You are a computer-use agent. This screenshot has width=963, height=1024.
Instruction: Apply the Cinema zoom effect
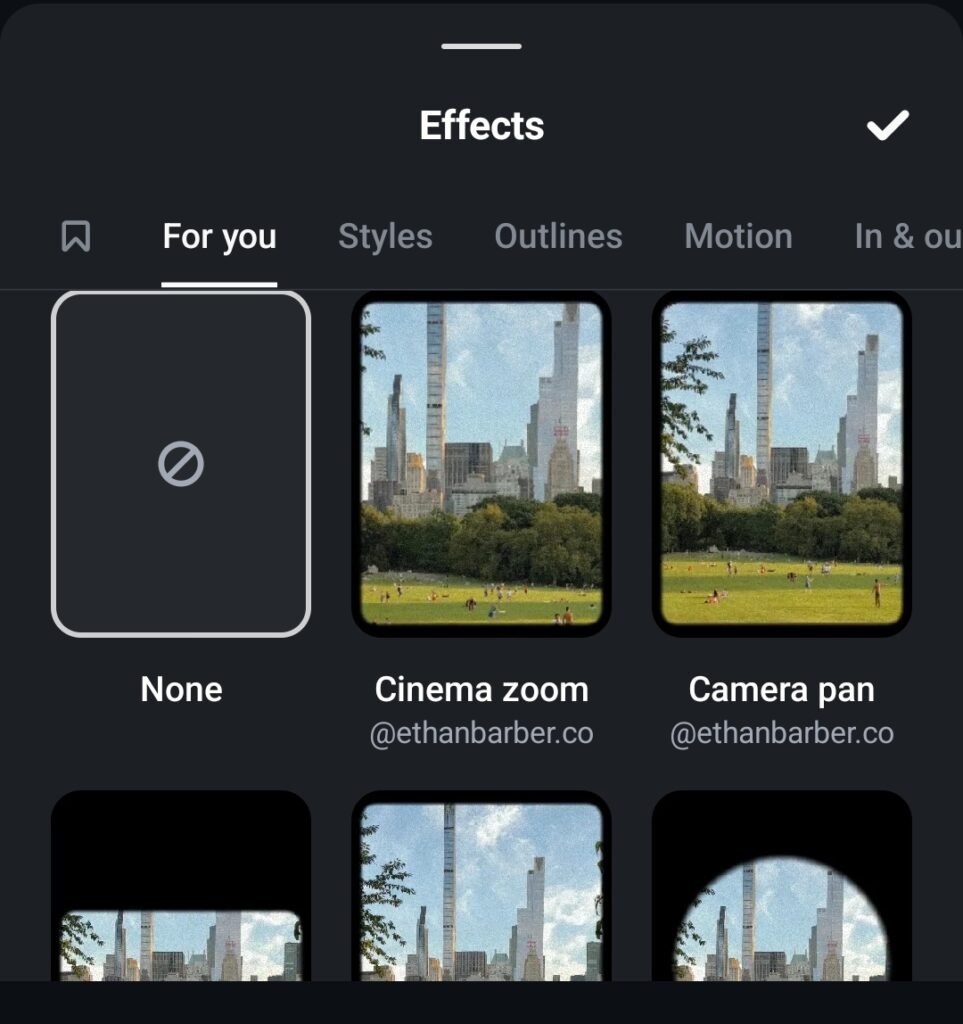click(481, 464)
